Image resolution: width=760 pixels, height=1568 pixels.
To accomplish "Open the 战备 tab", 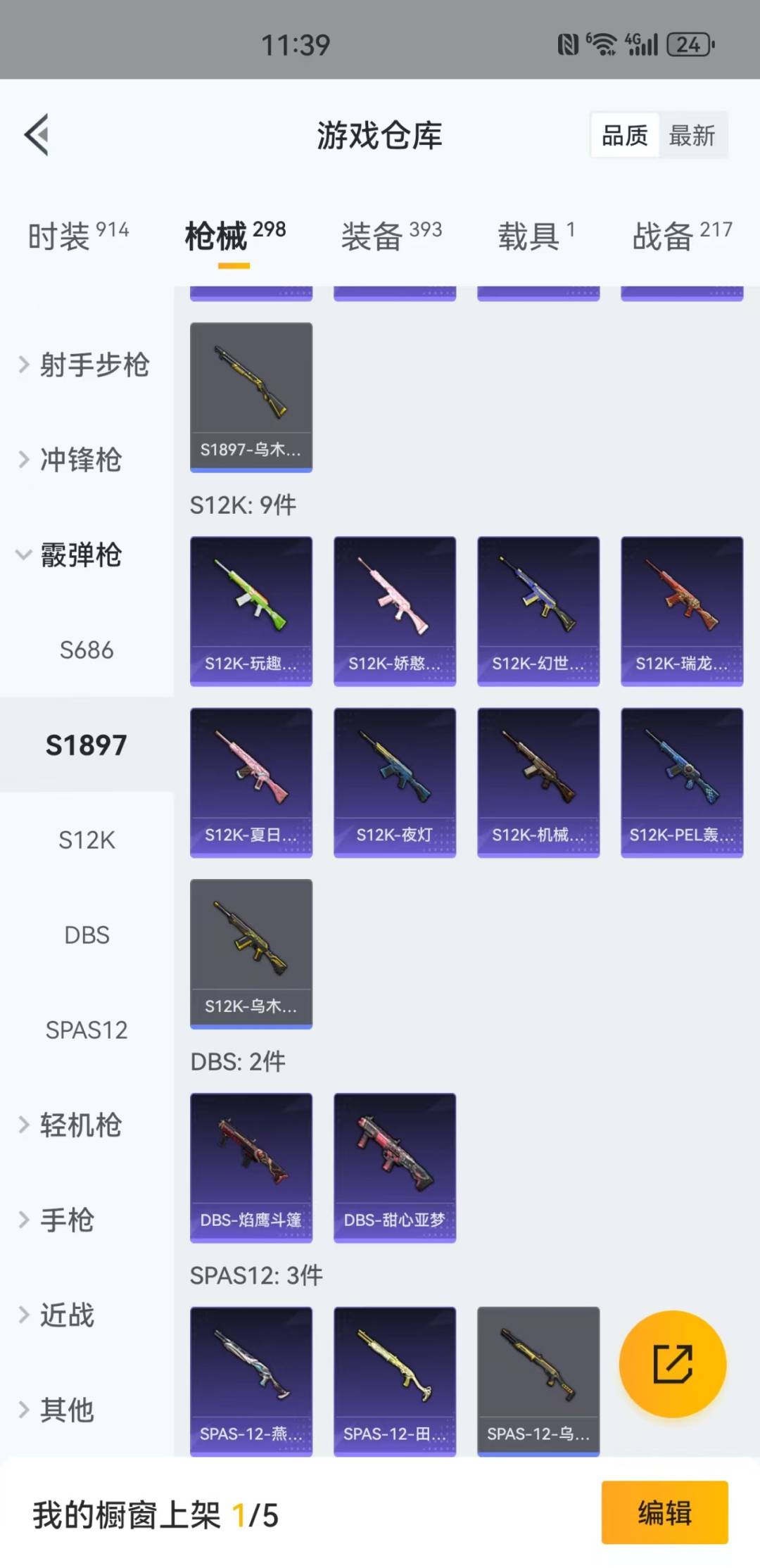I will tap(681, 235).
